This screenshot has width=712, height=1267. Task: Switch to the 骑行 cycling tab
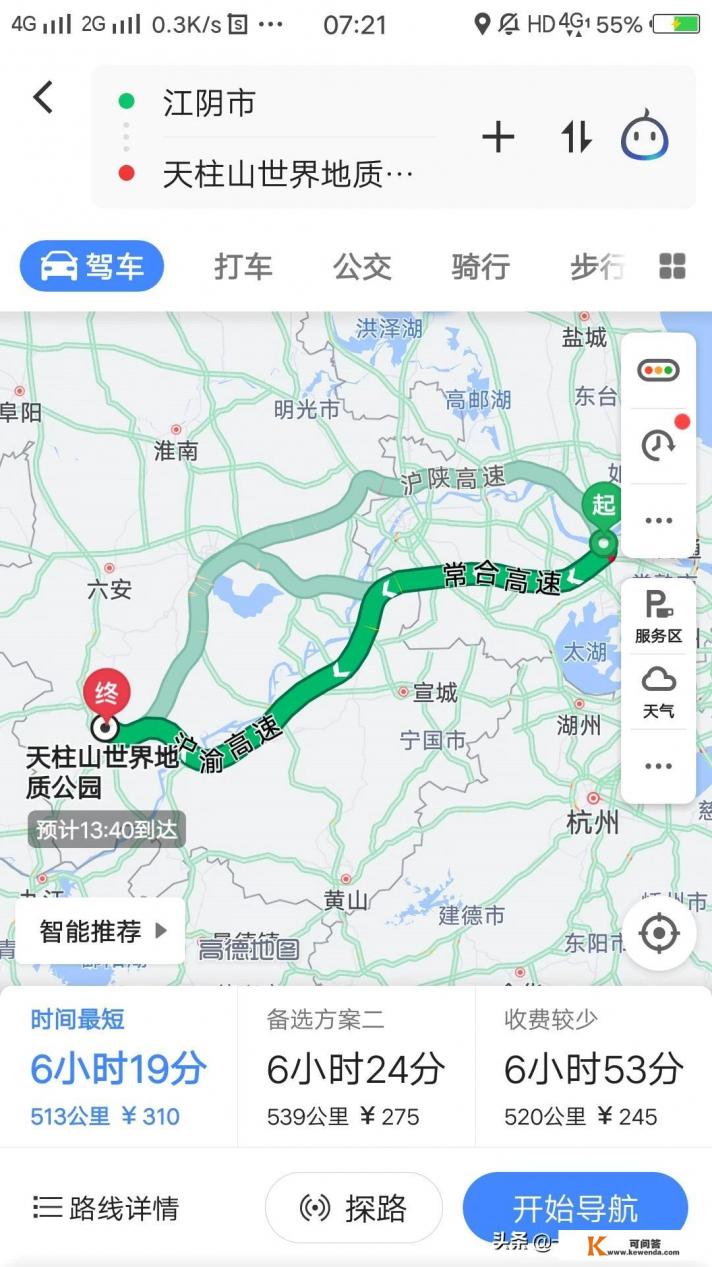pos(481,266)
